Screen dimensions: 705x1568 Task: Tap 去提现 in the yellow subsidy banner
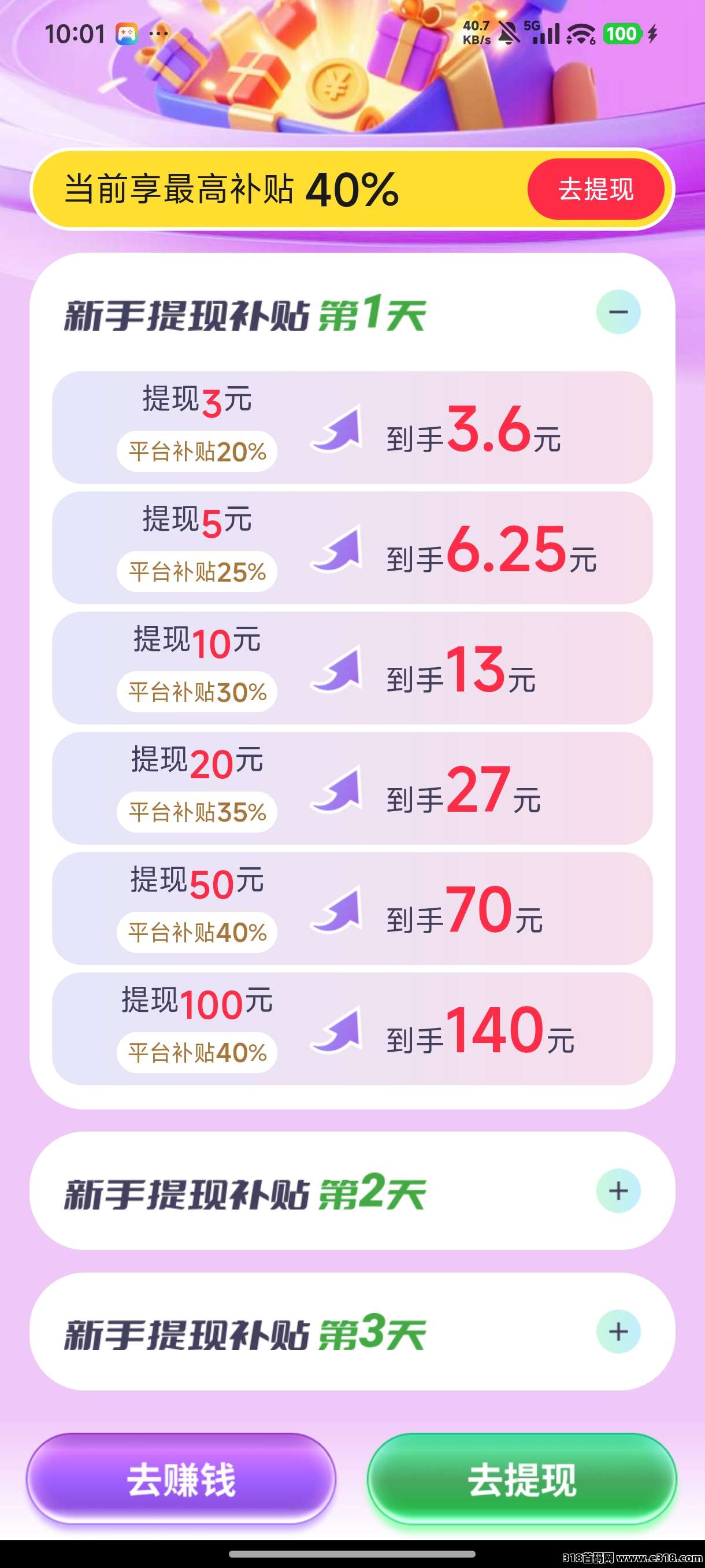point(596,189)
